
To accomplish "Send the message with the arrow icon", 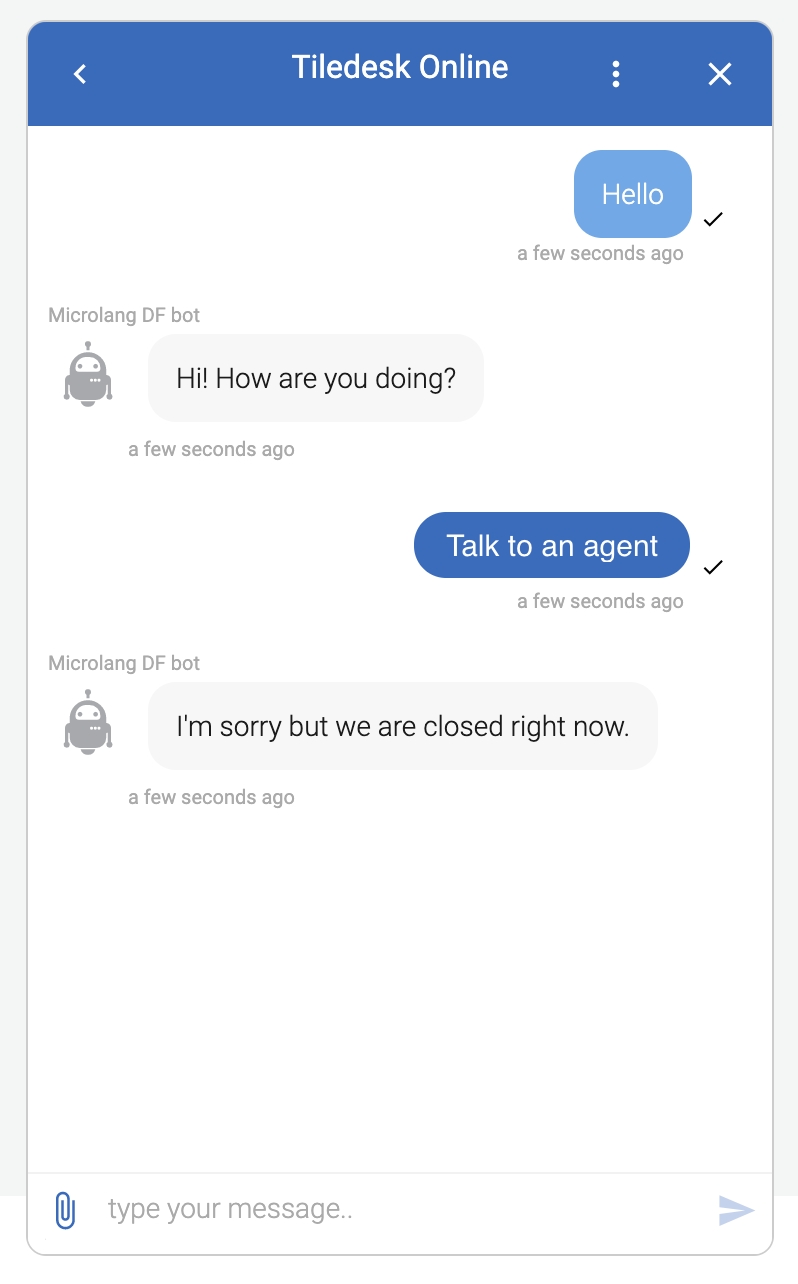I will [736, 1210].
